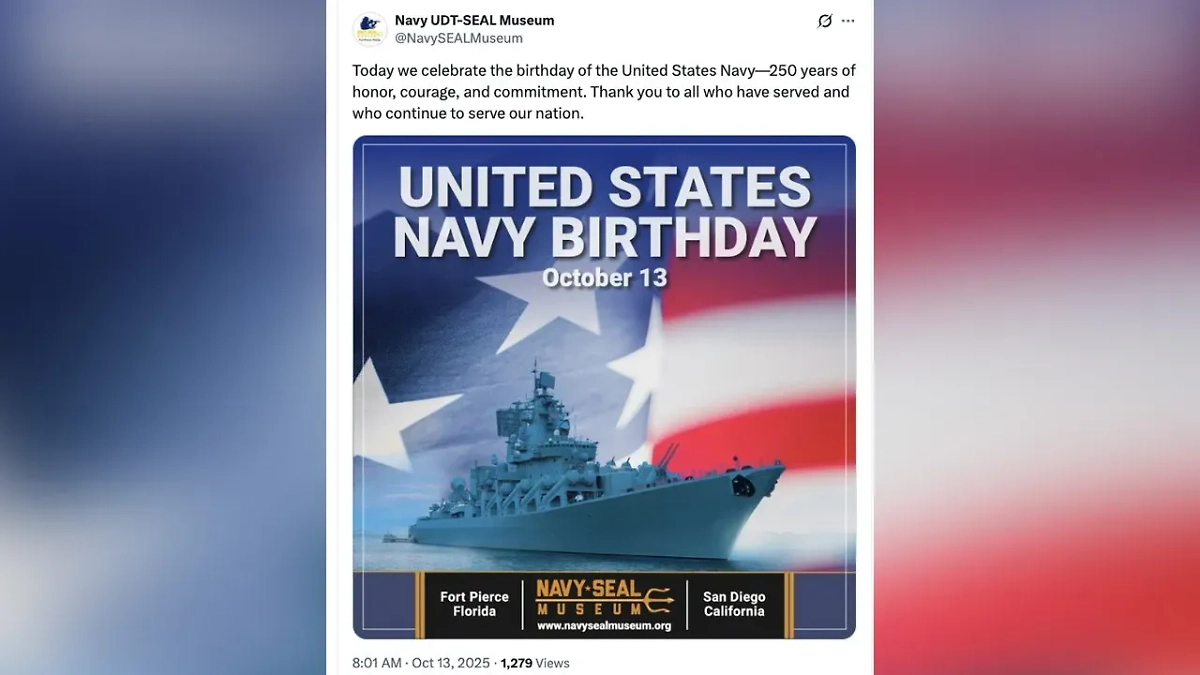
Task: Open the post's overflow menu
Action: 848,21
